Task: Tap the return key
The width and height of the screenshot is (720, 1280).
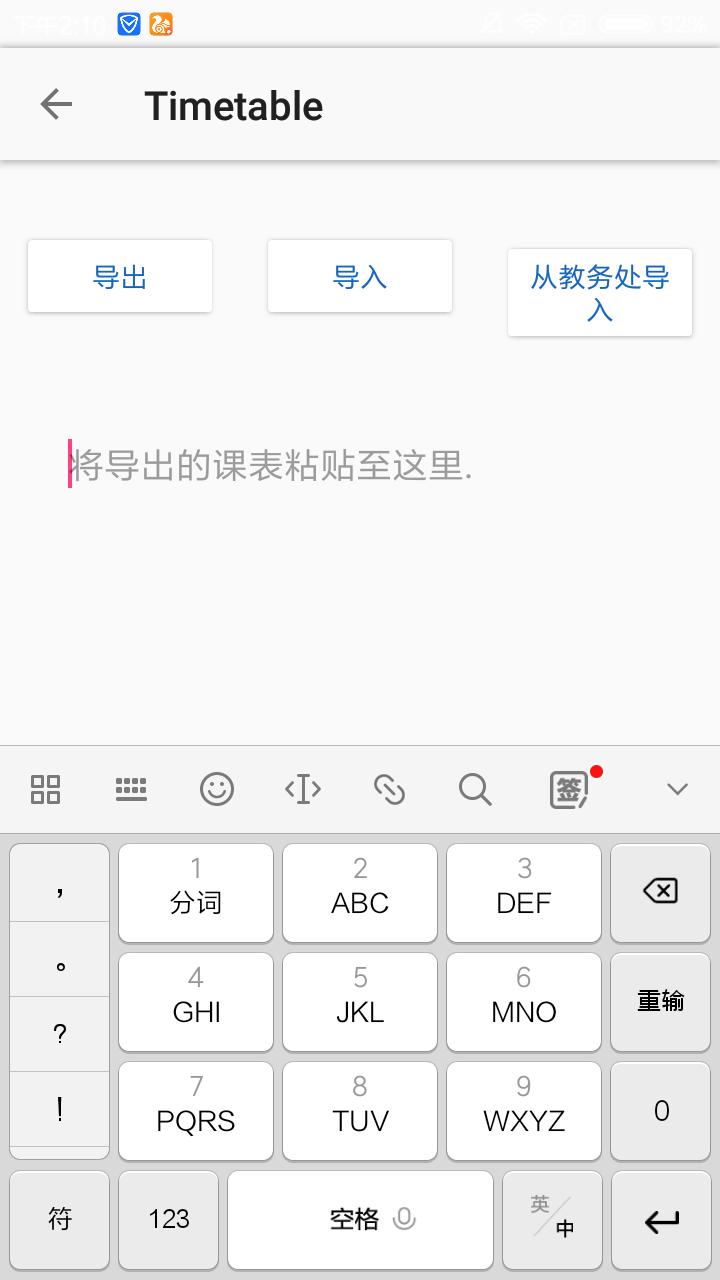Action: click(x=660, y=1219)
